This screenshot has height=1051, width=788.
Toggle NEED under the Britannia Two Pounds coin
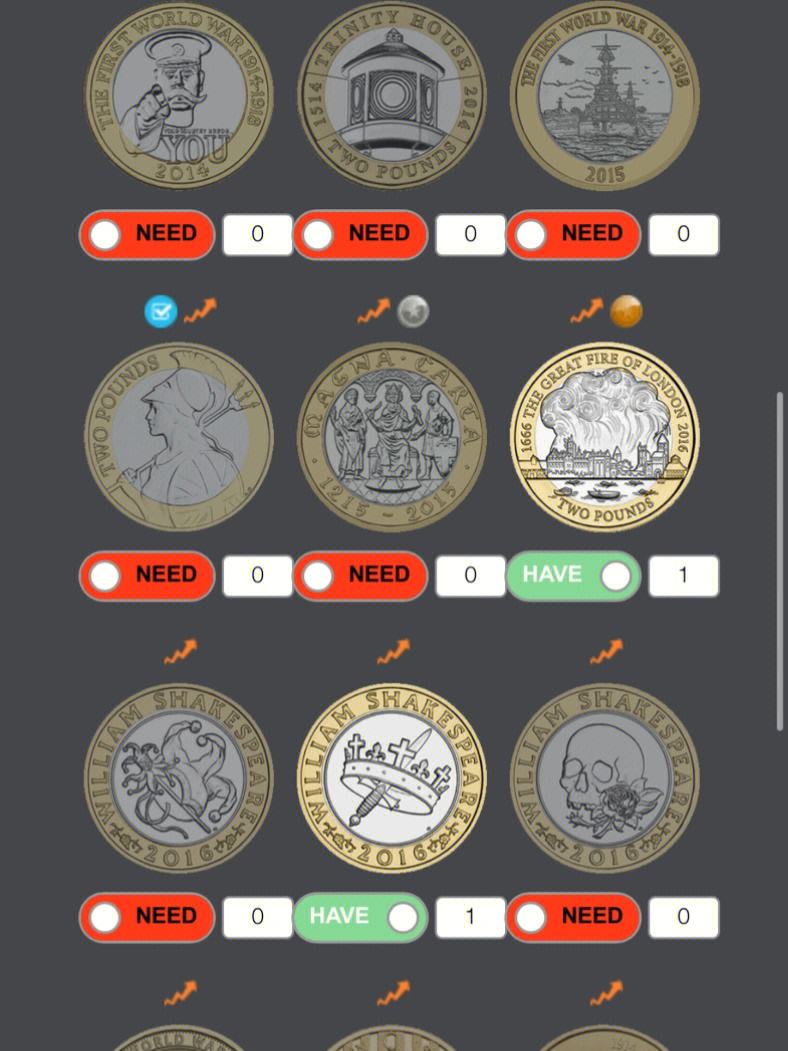pos(147,576)
